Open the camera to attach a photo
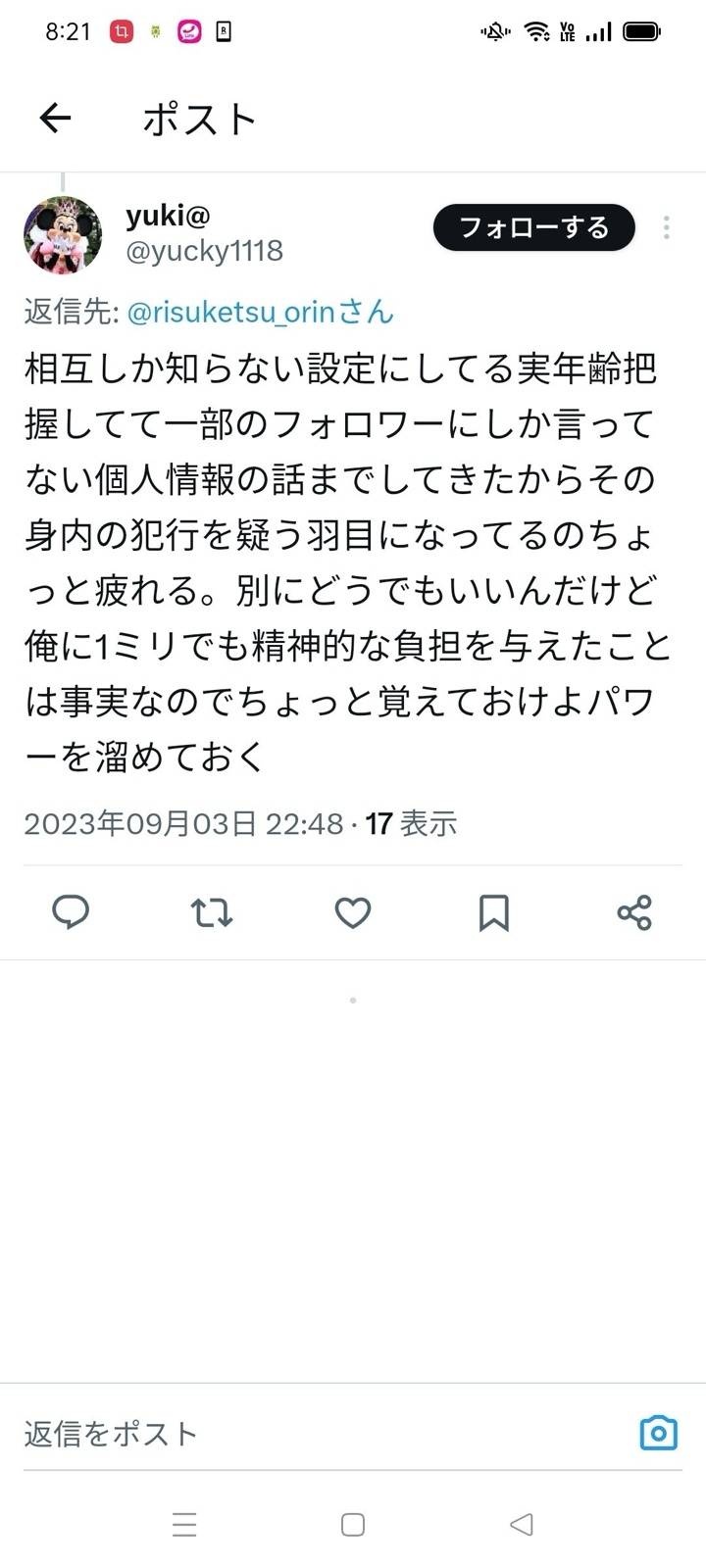 click(658, 1433)
